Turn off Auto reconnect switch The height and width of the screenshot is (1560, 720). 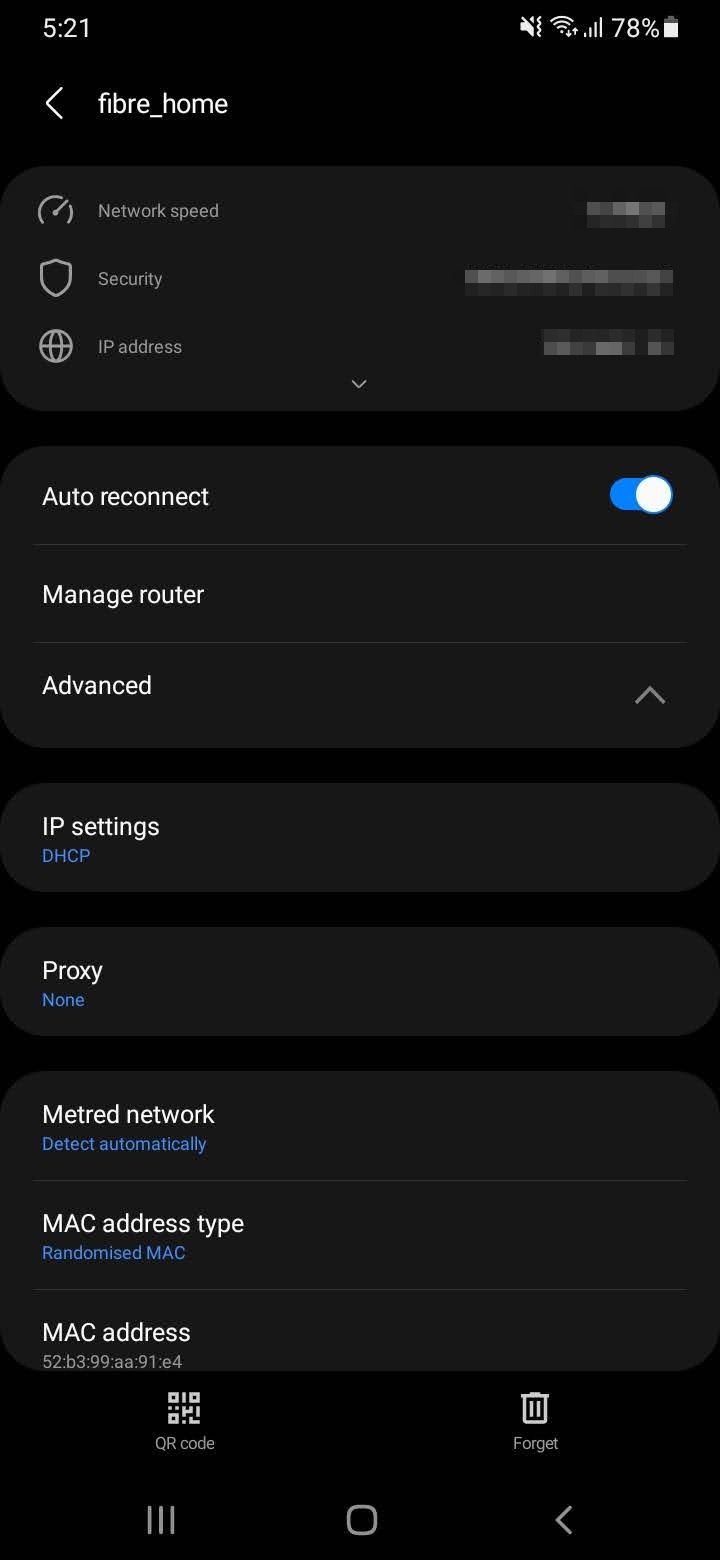(641, 495)
